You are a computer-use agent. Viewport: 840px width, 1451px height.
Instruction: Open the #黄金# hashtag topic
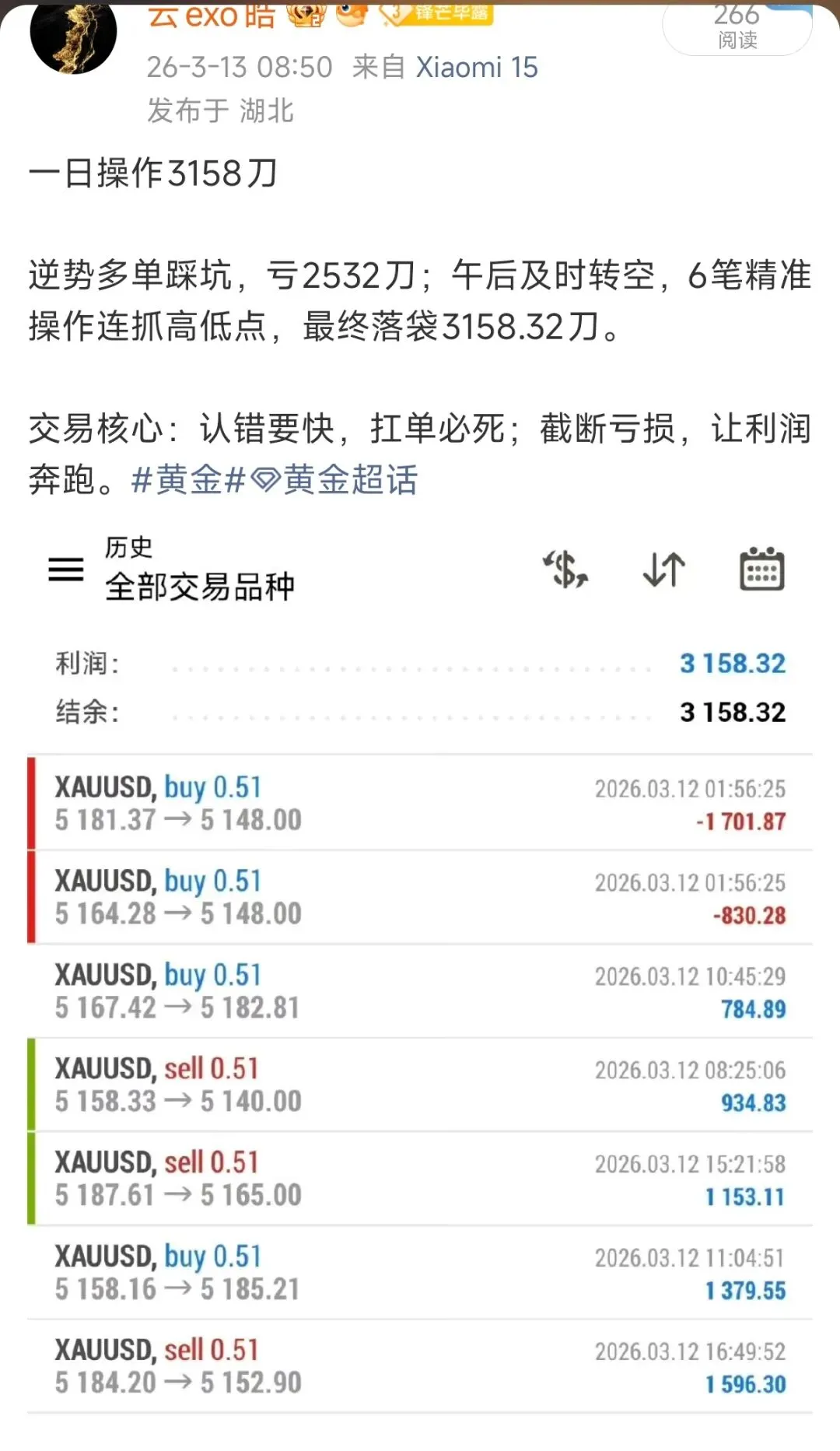(x=188, y=479)
